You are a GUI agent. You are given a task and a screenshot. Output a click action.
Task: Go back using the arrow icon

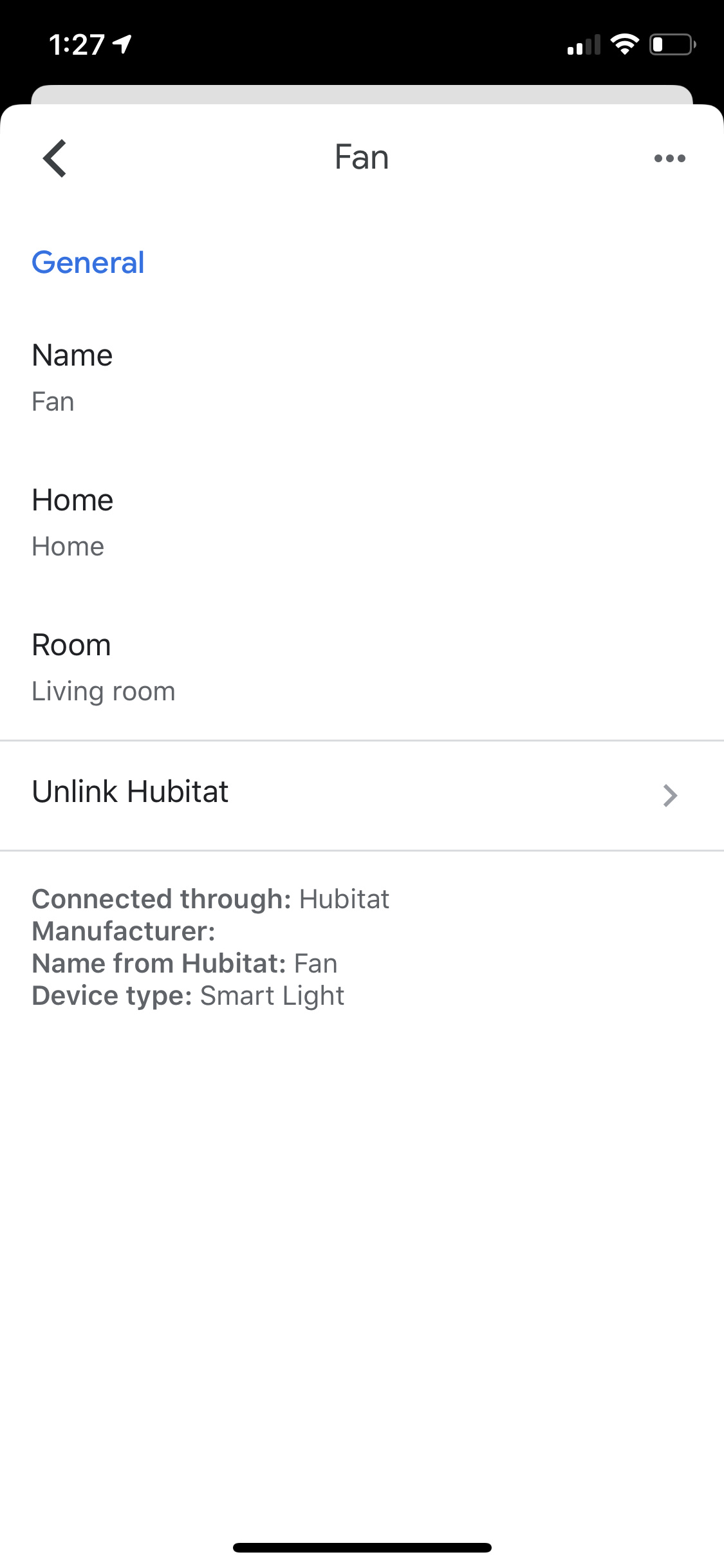tap(55, 158)
